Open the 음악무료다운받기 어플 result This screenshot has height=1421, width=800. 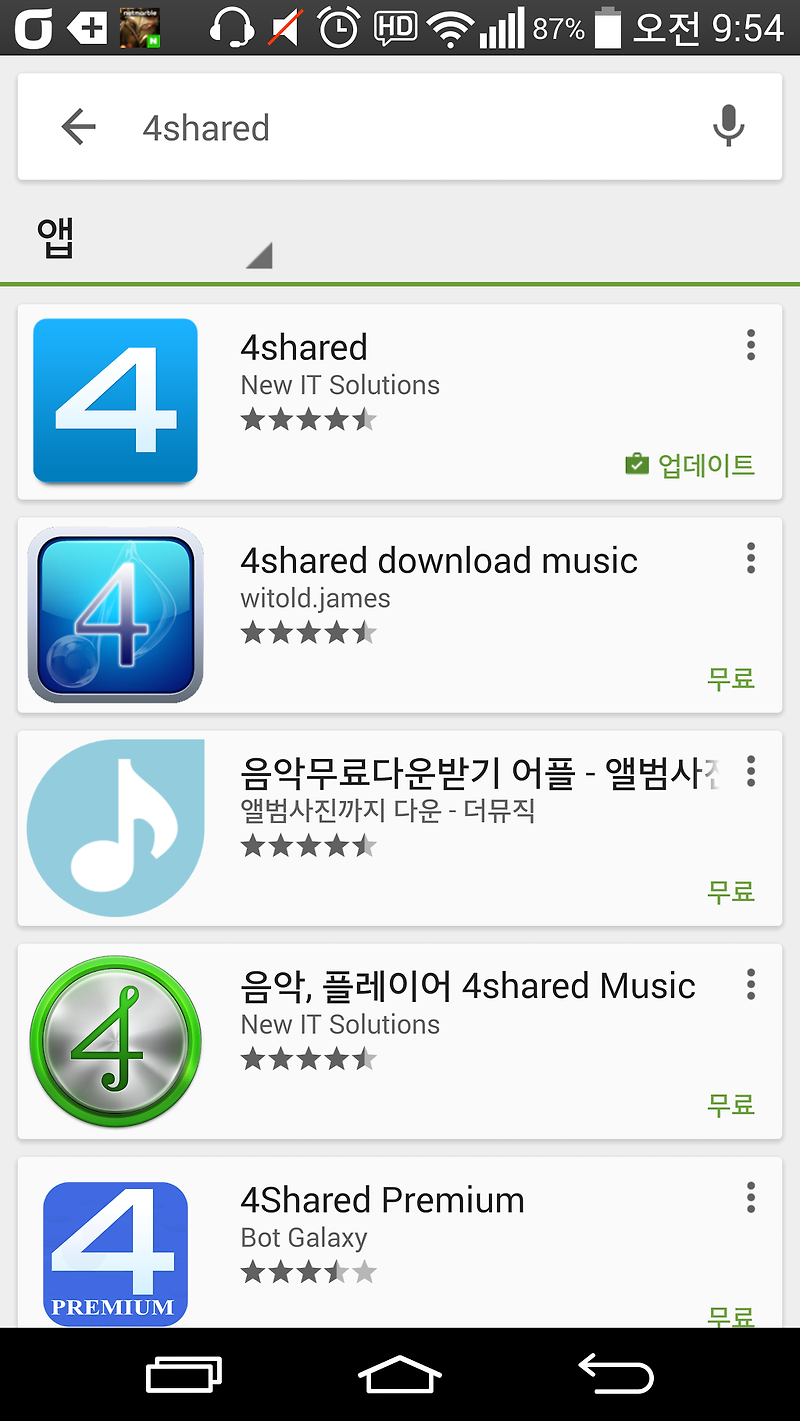400,828
